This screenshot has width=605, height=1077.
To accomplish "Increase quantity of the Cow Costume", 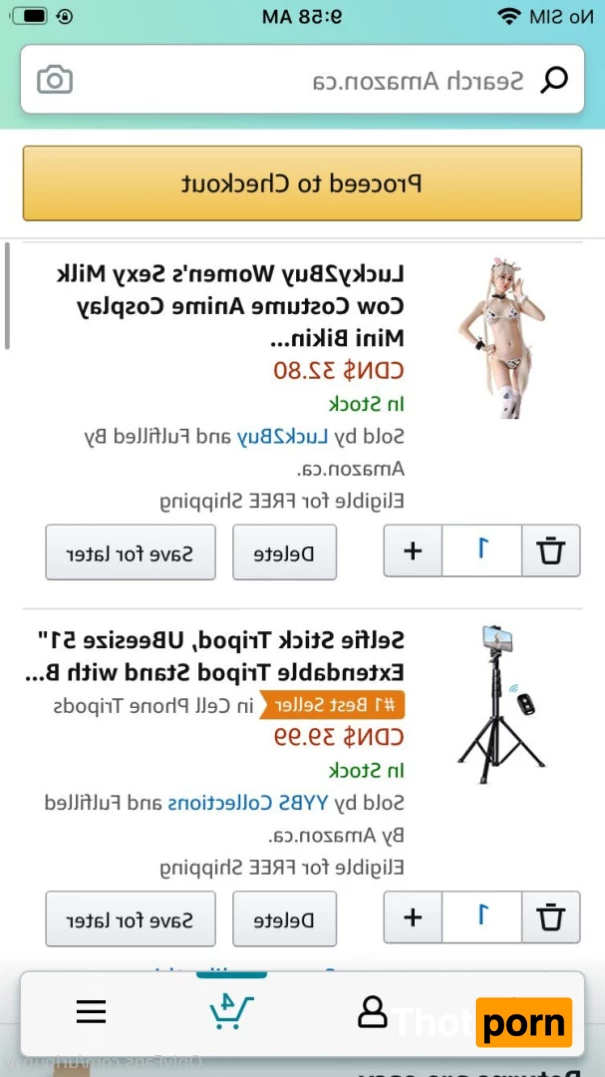I will (413, 551).
